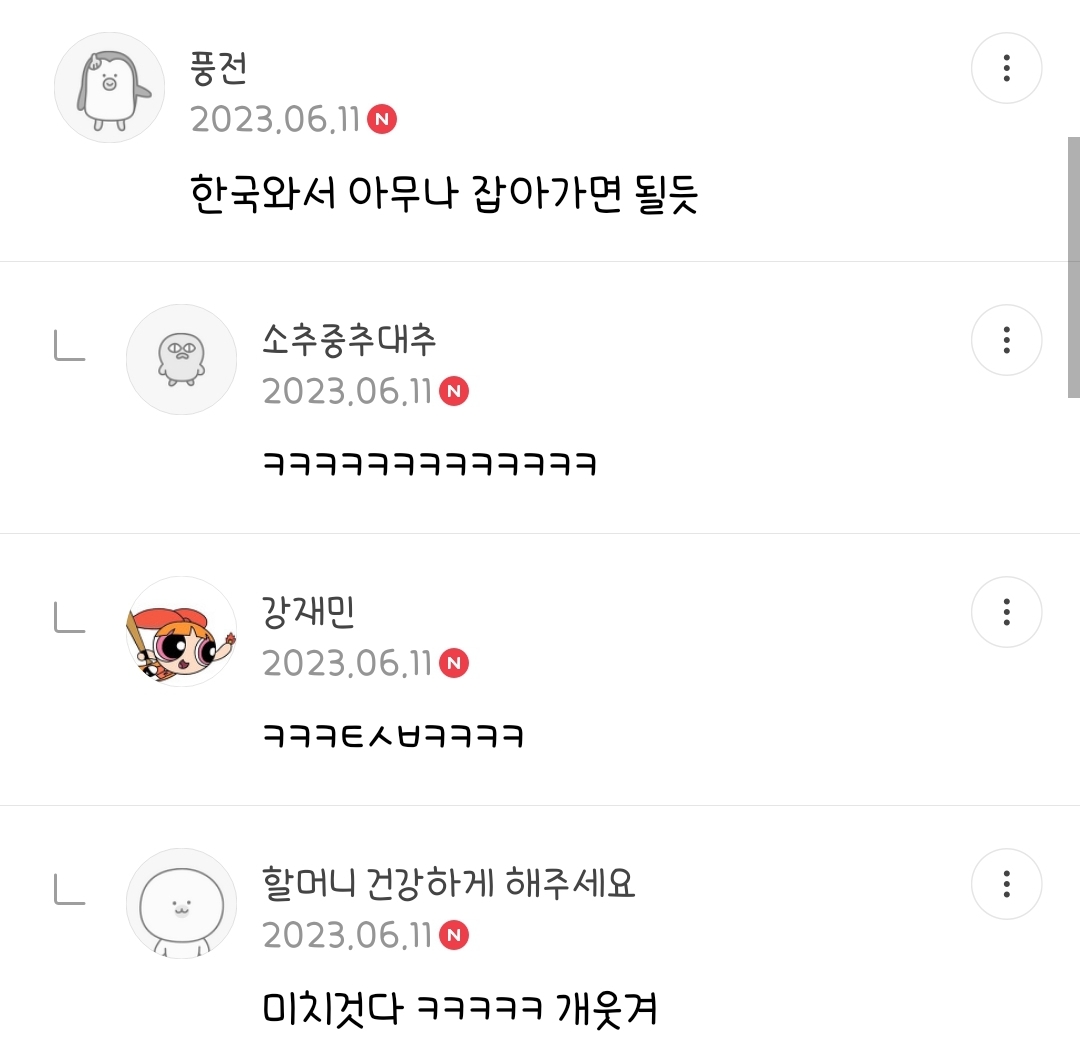1080x1056 pixels.
Task: Open the avatar of 할머니 건강하게 해주세요
Action: coord(181,903)
